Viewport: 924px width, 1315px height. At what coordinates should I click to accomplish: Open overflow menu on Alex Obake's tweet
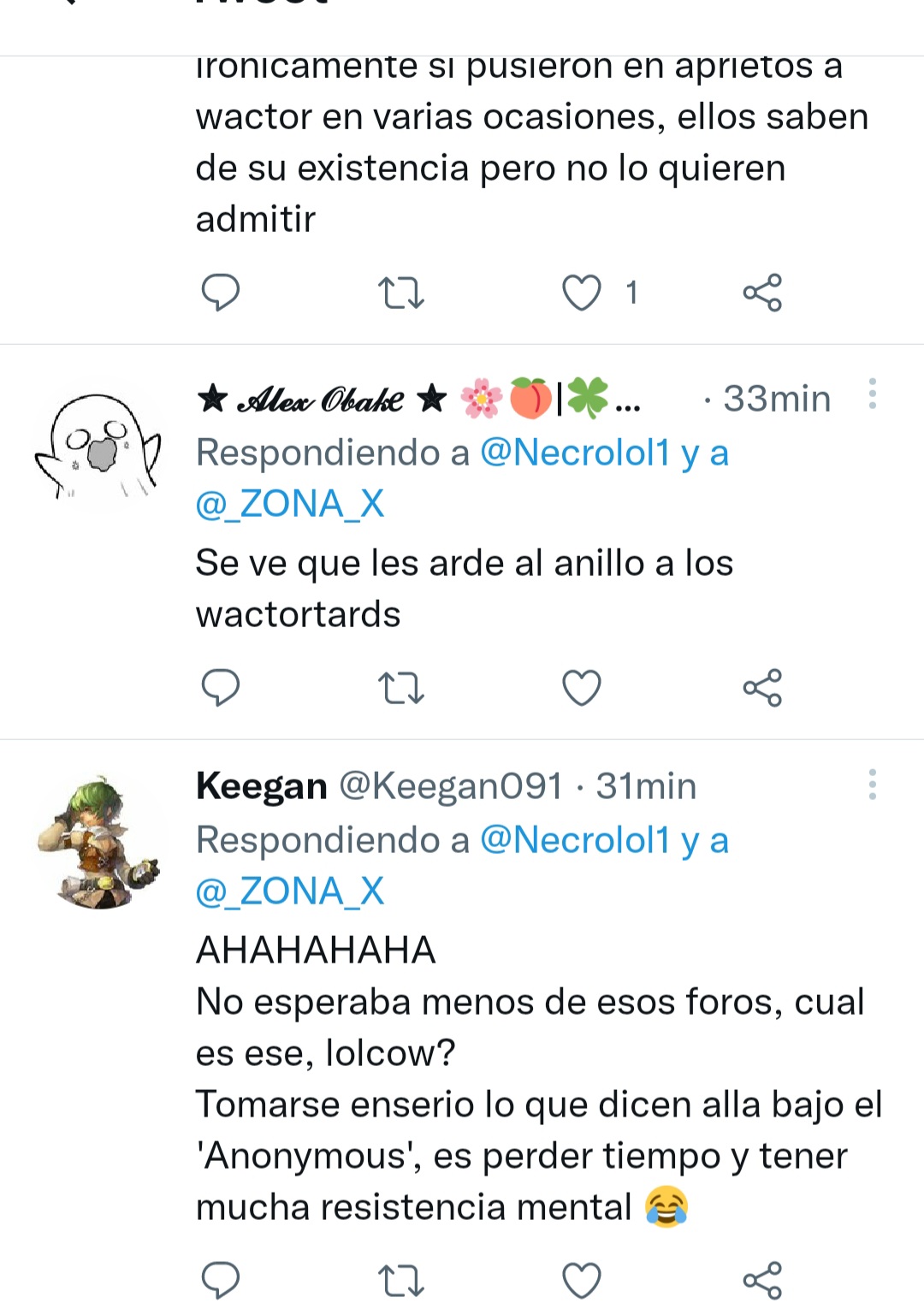[x=872, y=394]
